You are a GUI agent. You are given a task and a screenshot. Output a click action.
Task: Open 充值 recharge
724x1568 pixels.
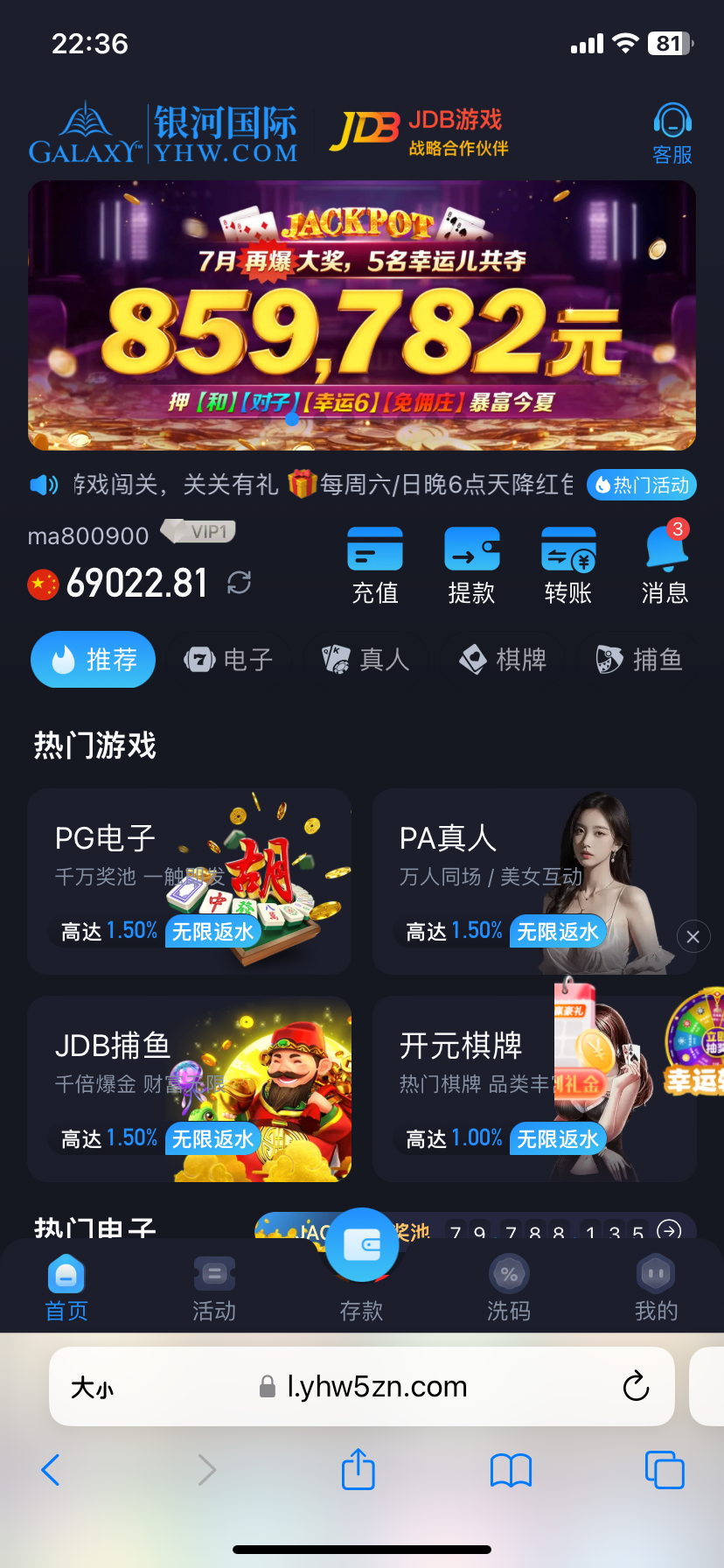tap(375, 565)
